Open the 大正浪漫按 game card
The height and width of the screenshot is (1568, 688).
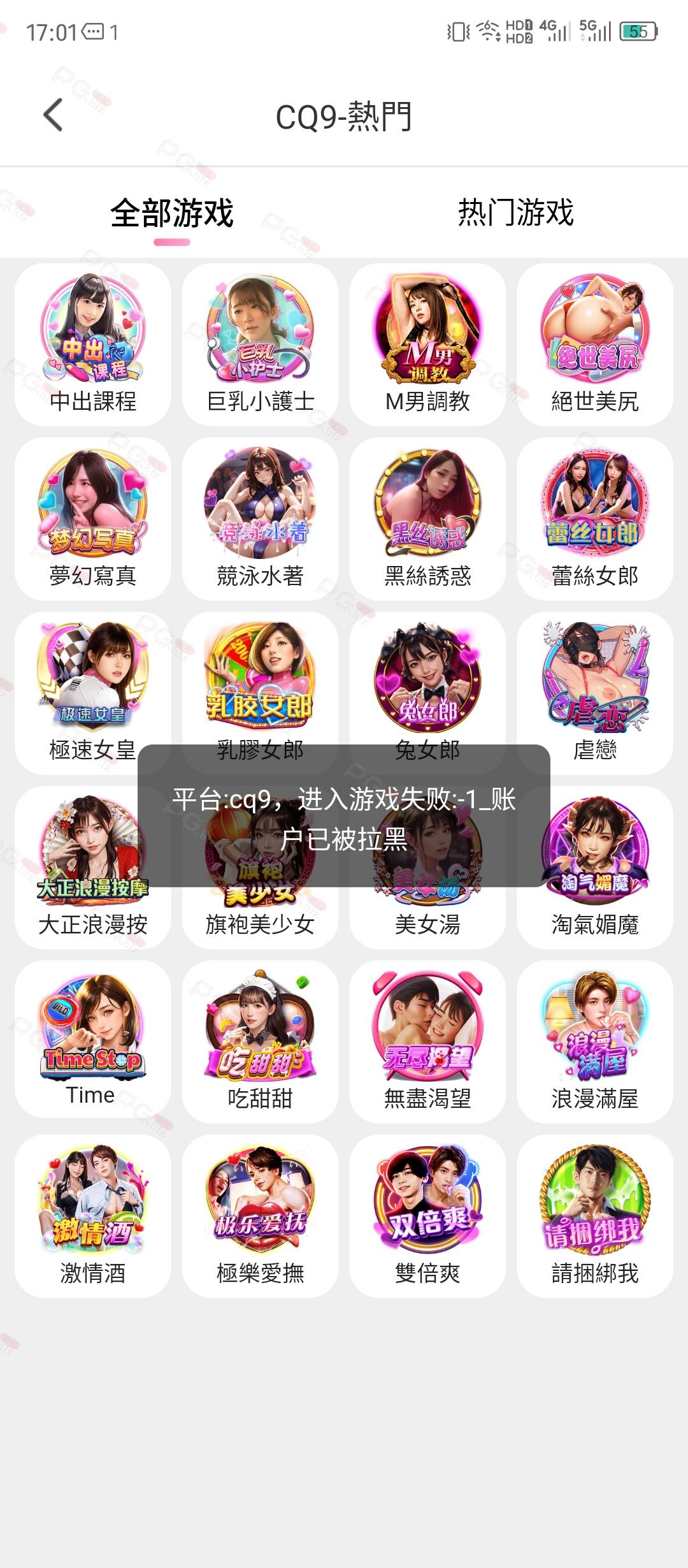(93, 867)
